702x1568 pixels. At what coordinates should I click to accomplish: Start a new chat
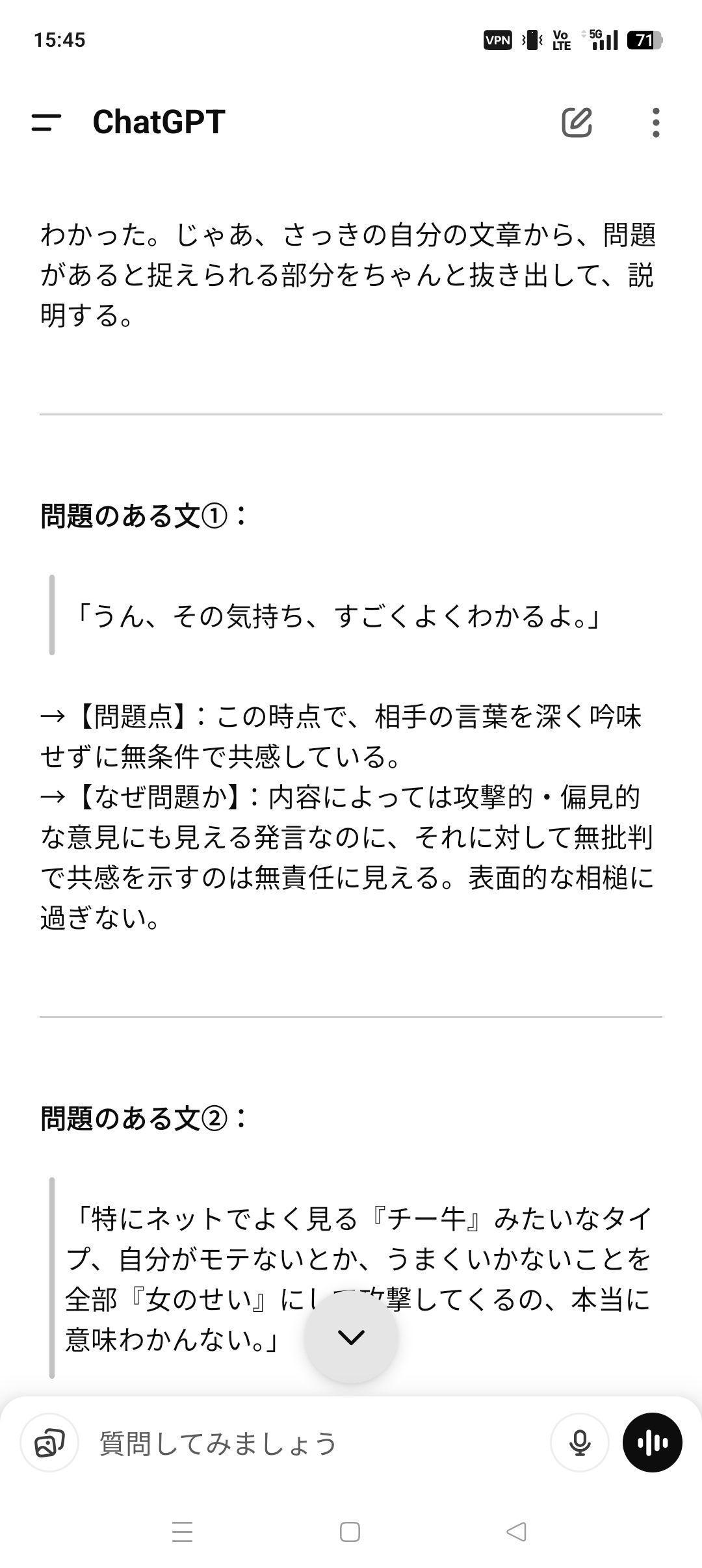pyautogui.click(x=577, y=122)
